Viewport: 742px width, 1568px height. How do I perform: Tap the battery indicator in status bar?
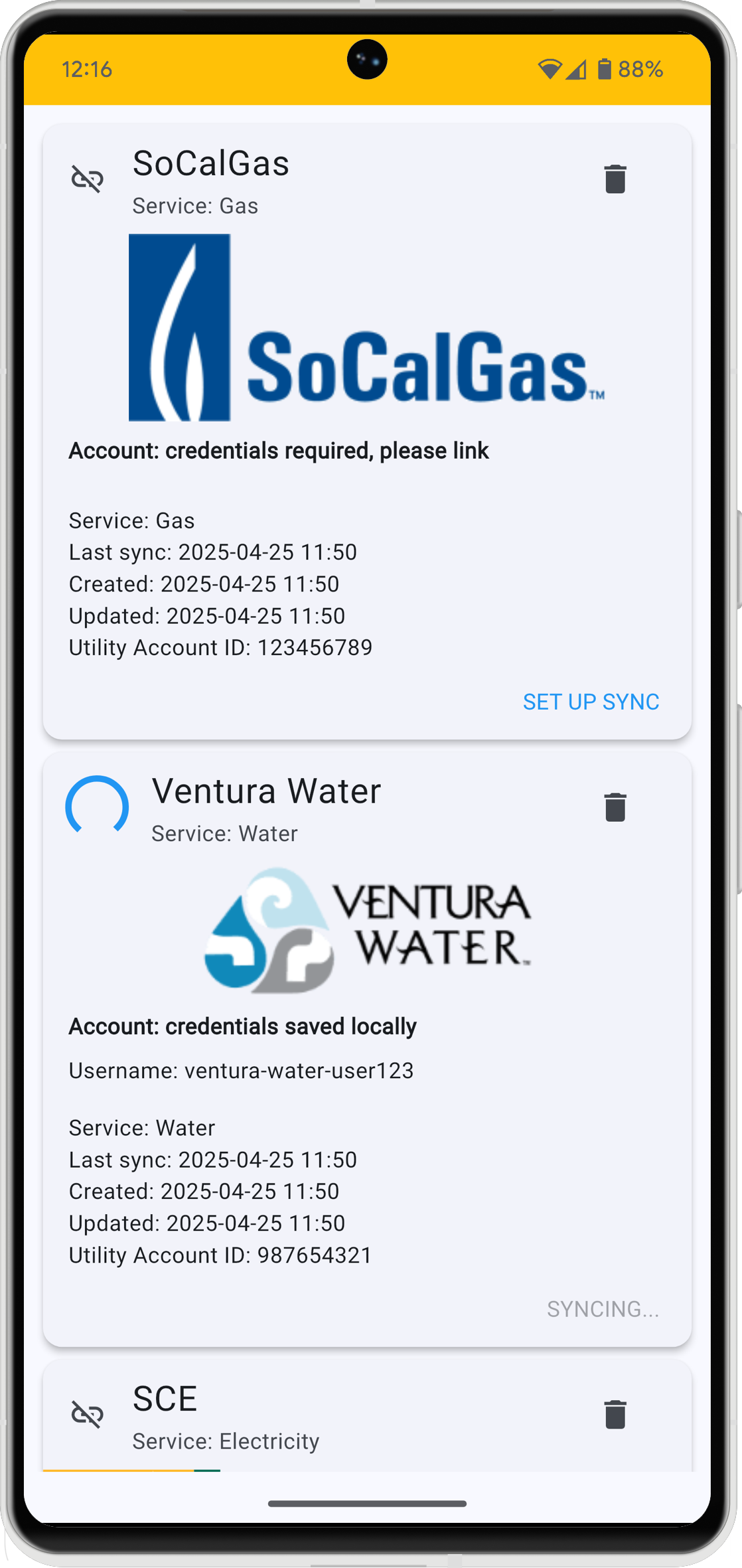click(x=605, y=68)
